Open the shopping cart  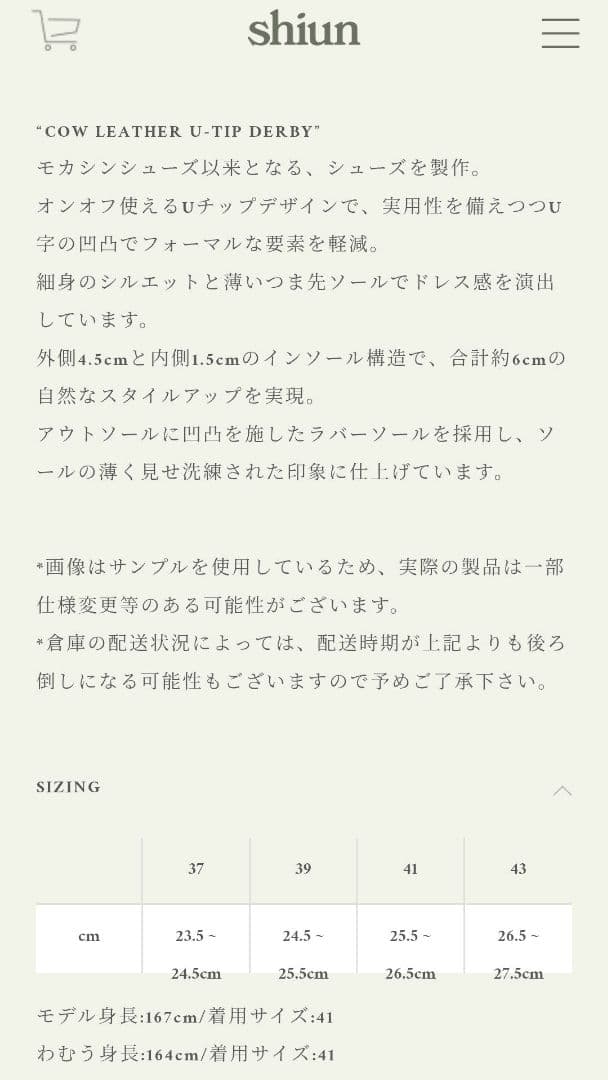click(56, 31)
